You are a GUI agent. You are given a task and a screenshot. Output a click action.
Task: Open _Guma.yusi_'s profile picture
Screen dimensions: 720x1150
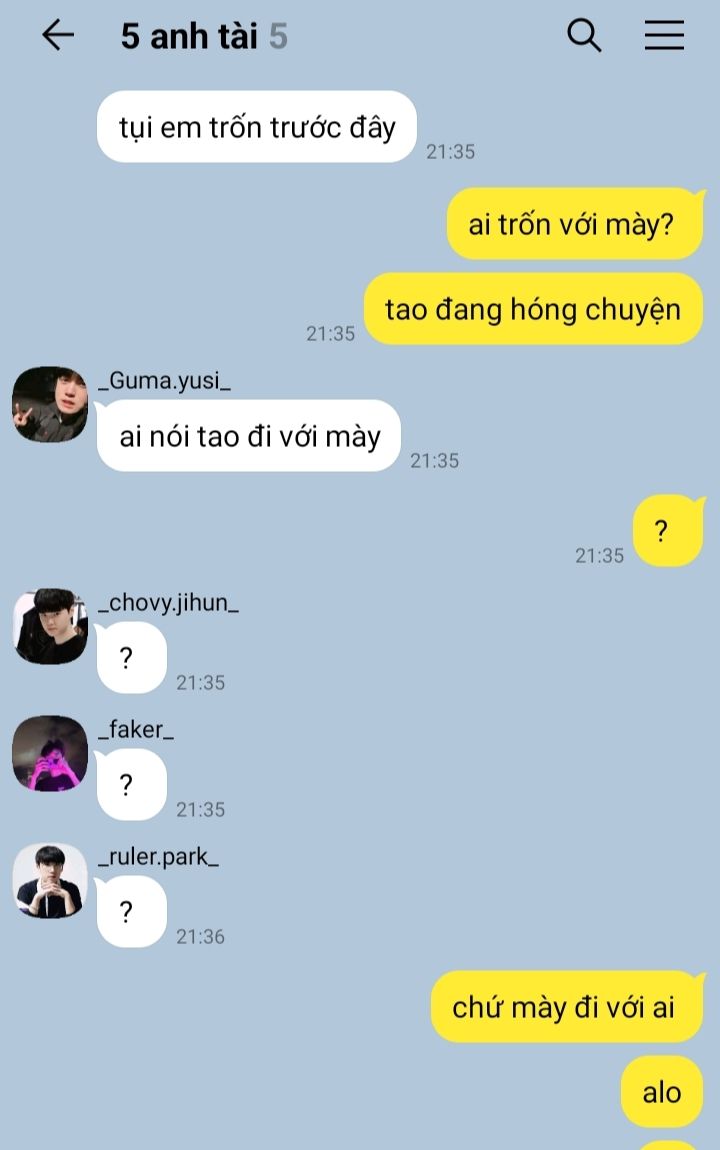click(50, 405)
